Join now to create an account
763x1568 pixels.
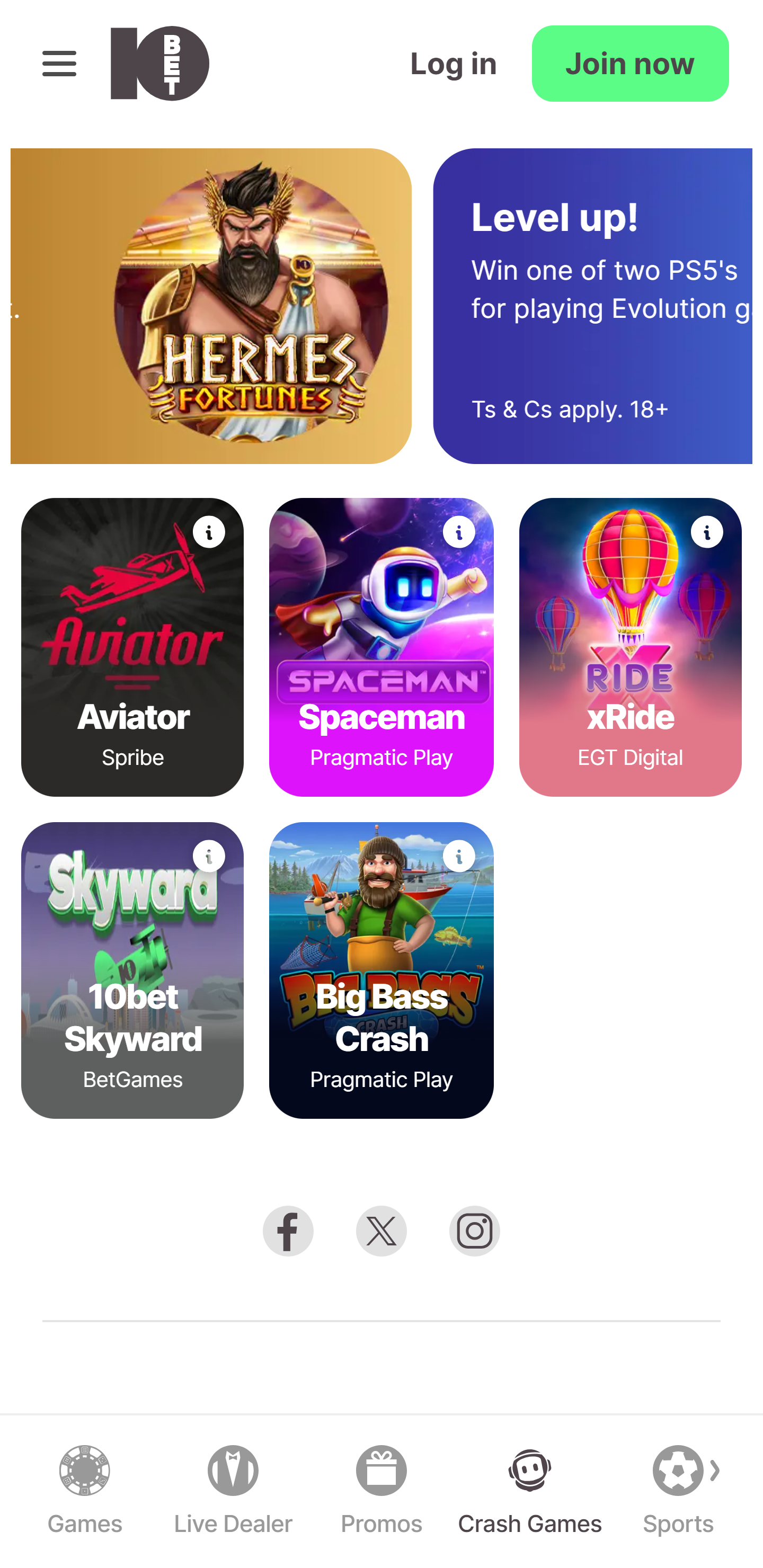coord(629,64)
